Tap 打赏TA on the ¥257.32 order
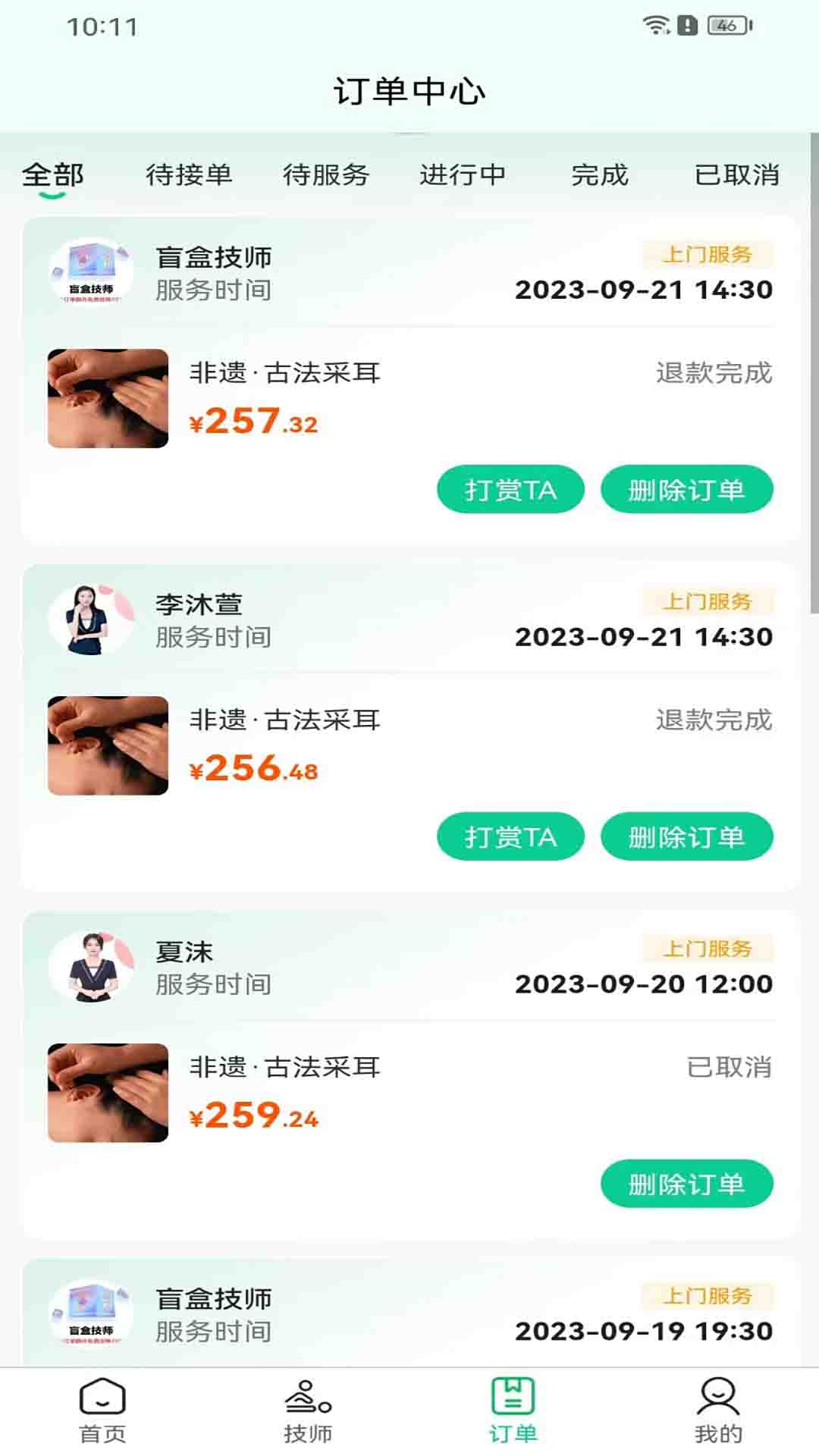This screenshot has width=819, height=1456. point(510,490)
